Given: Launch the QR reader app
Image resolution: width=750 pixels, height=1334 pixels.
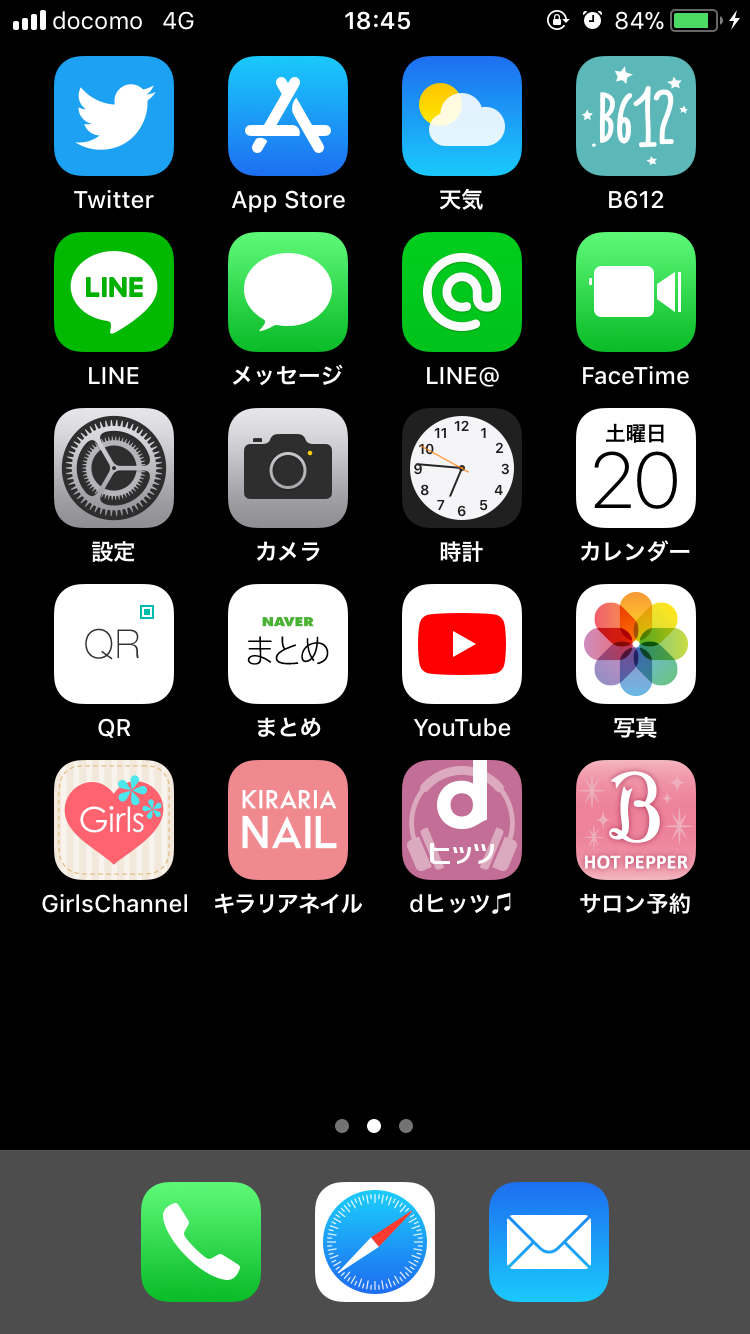Looking at the screenshot, I should pos(114,644).
